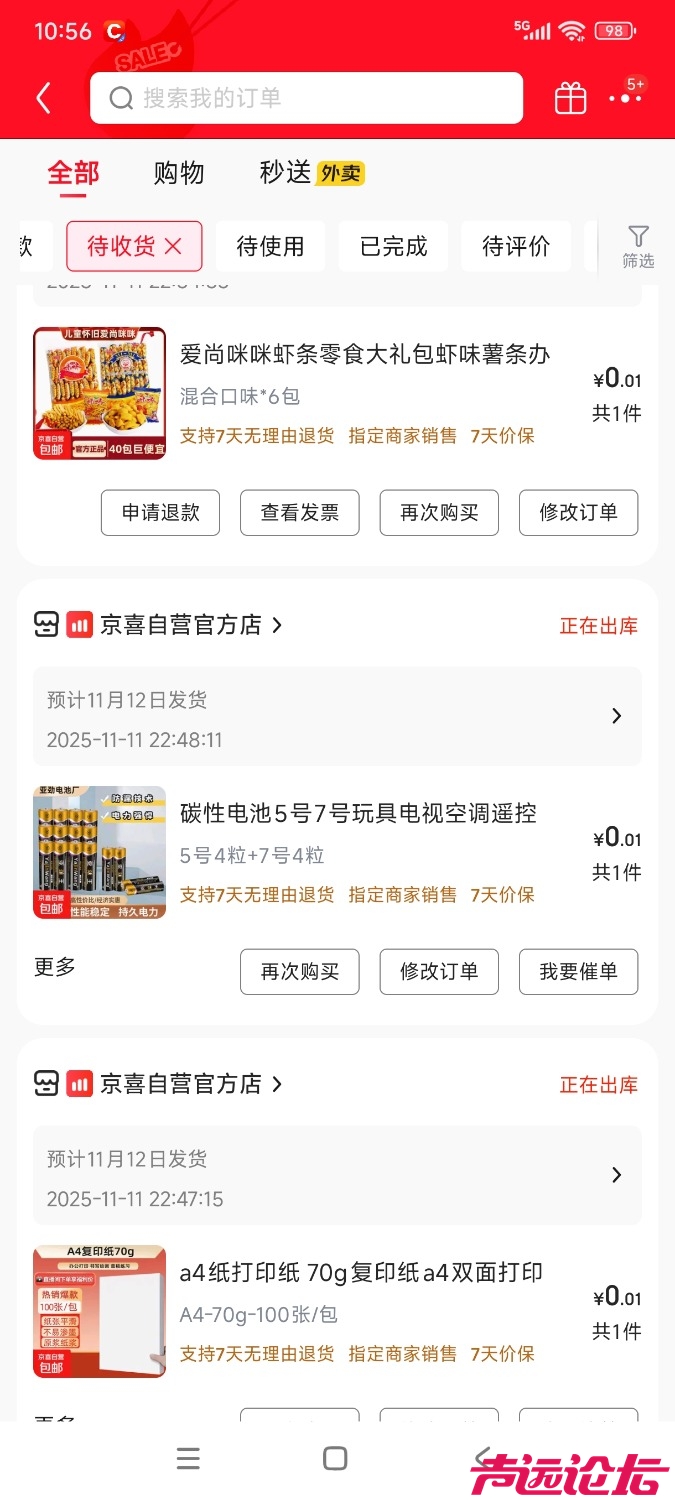The height and width of the screenshot is (1500, 675).
Task: Urge shipment with 我要催单
Action: tap(578, 972)
